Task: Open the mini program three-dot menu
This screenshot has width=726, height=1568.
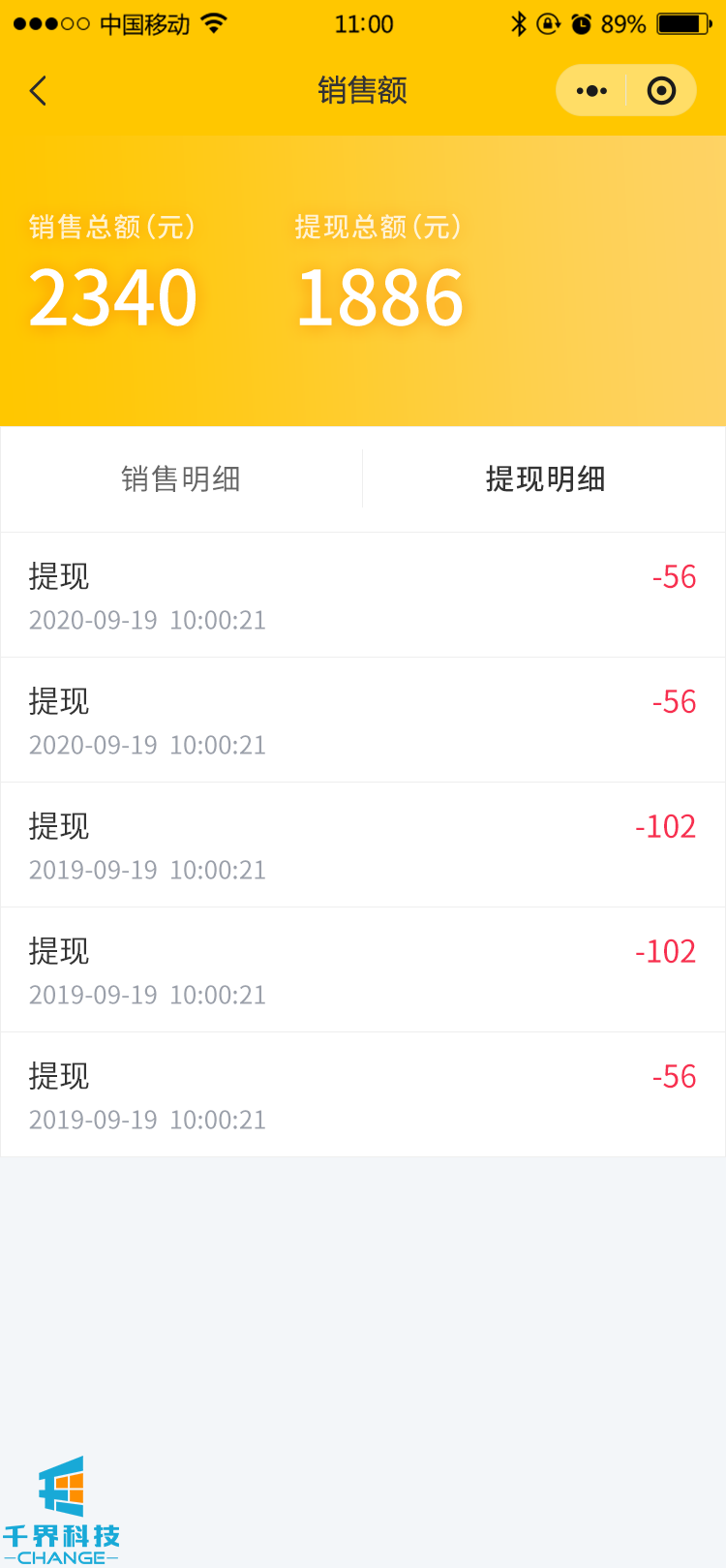Action: click(591, 91)
